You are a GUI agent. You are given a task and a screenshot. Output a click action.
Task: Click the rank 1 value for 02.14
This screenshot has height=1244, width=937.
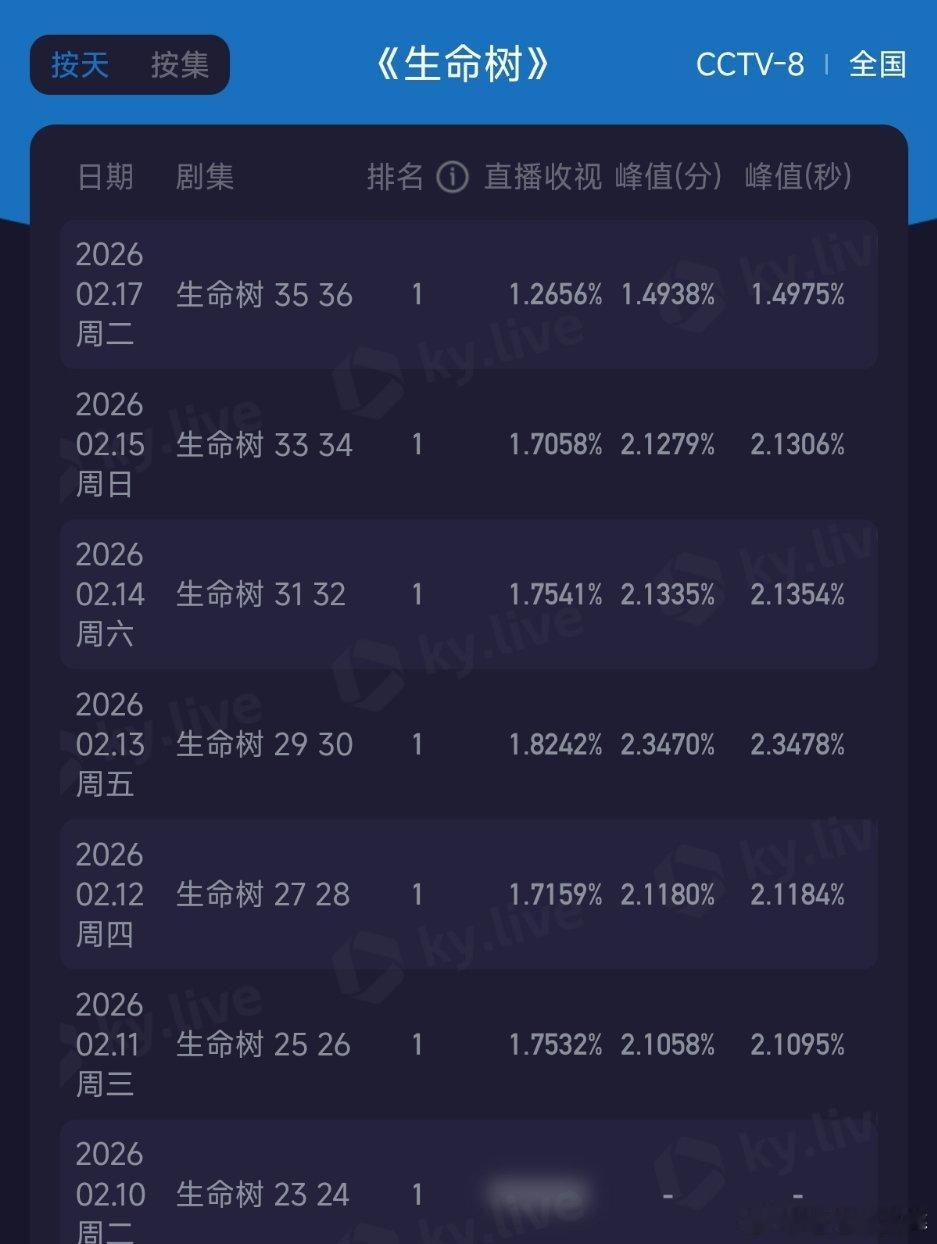tap(416, 595)
